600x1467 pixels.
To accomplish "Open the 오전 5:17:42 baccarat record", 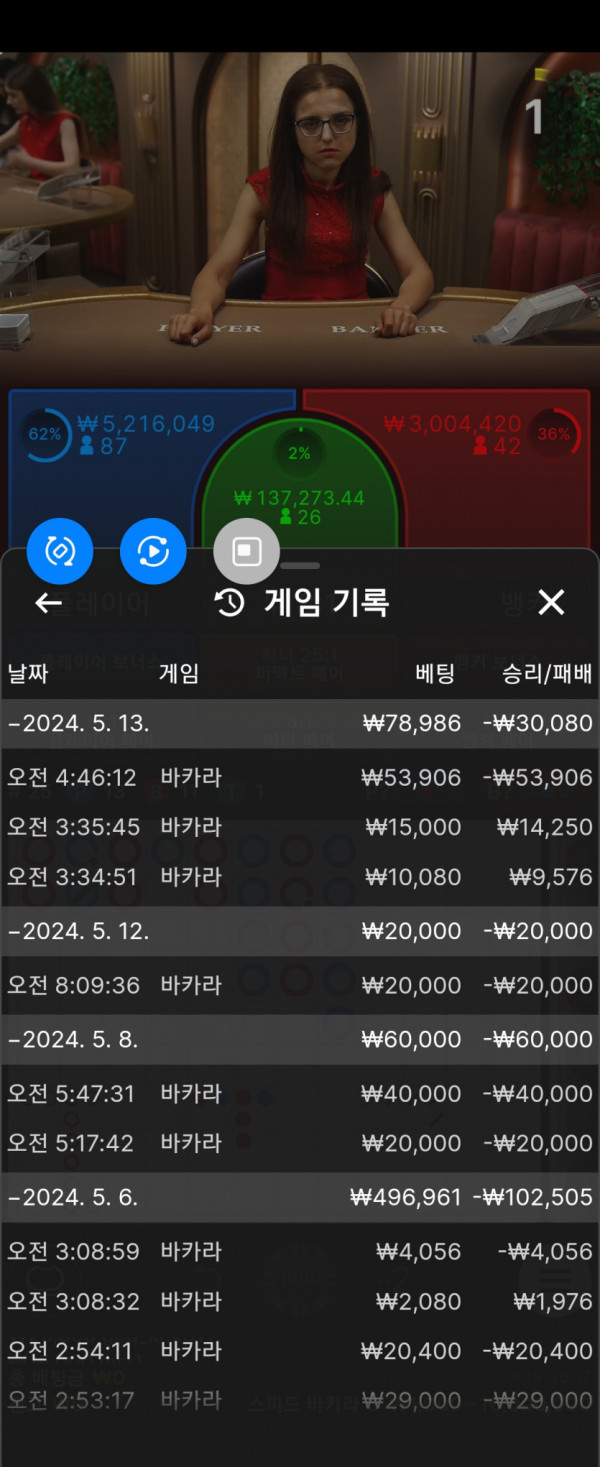I will click(x=300, y=1143).
